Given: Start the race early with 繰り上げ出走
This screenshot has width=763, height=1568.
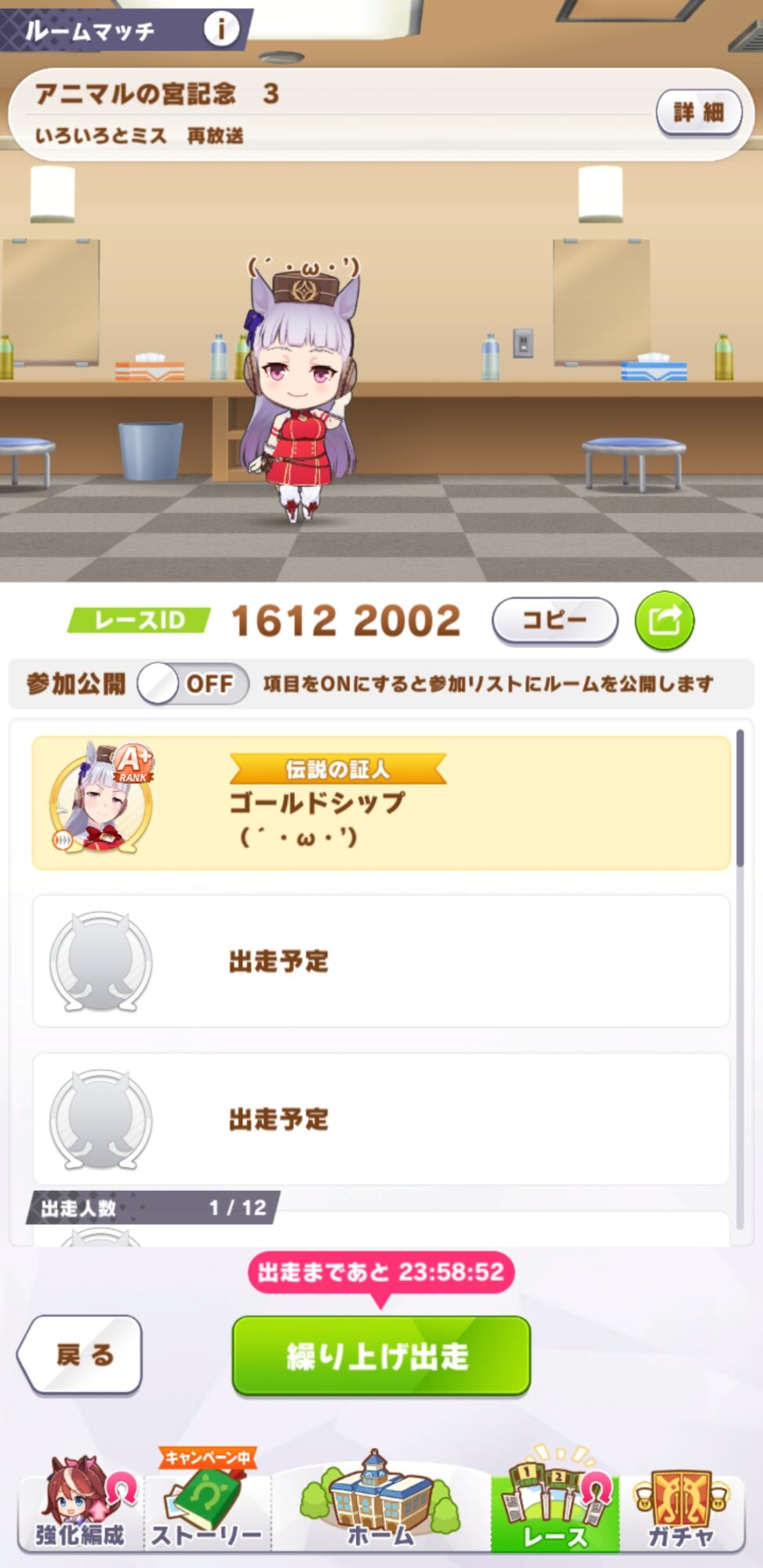Looking at the screenshot, I should (381, 1356).
